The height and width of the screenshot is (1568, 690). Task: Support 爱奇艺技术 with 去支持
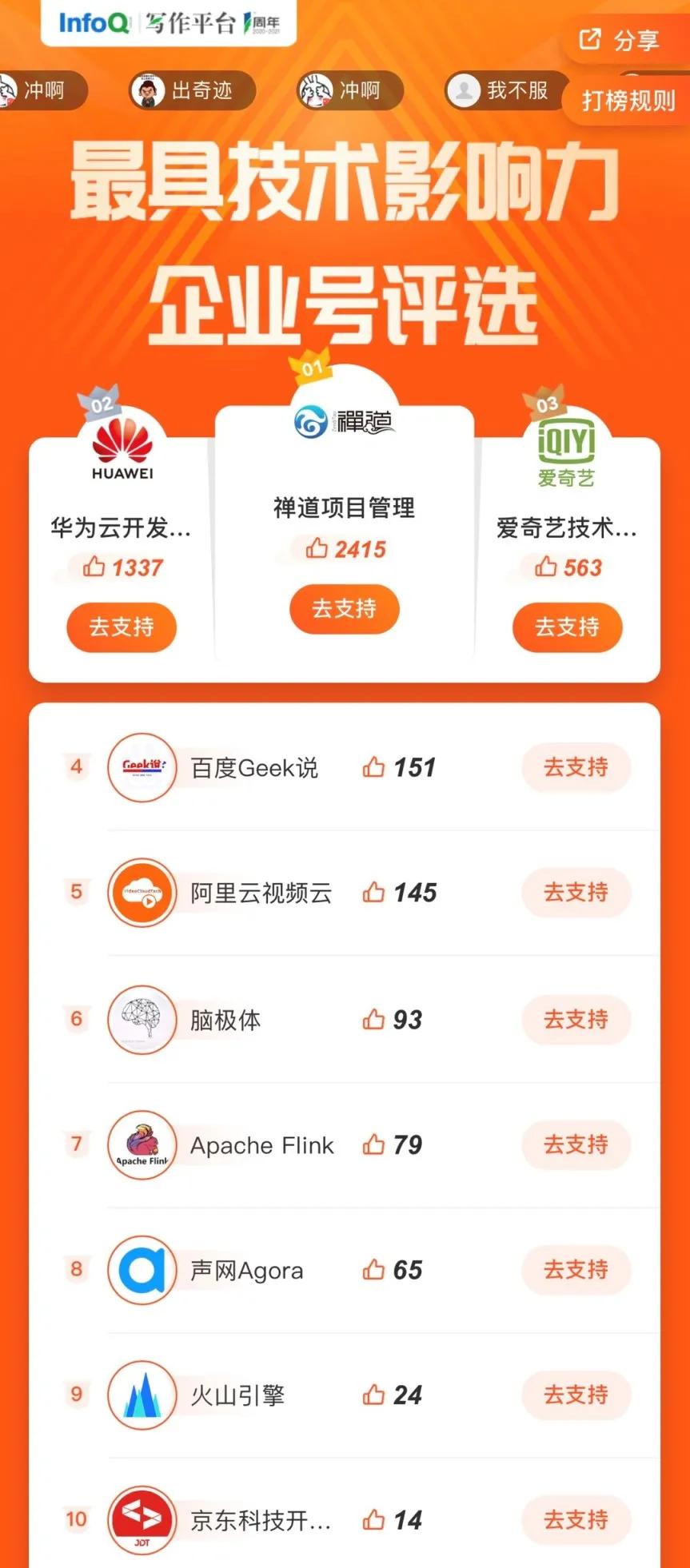tap(567, 627)
